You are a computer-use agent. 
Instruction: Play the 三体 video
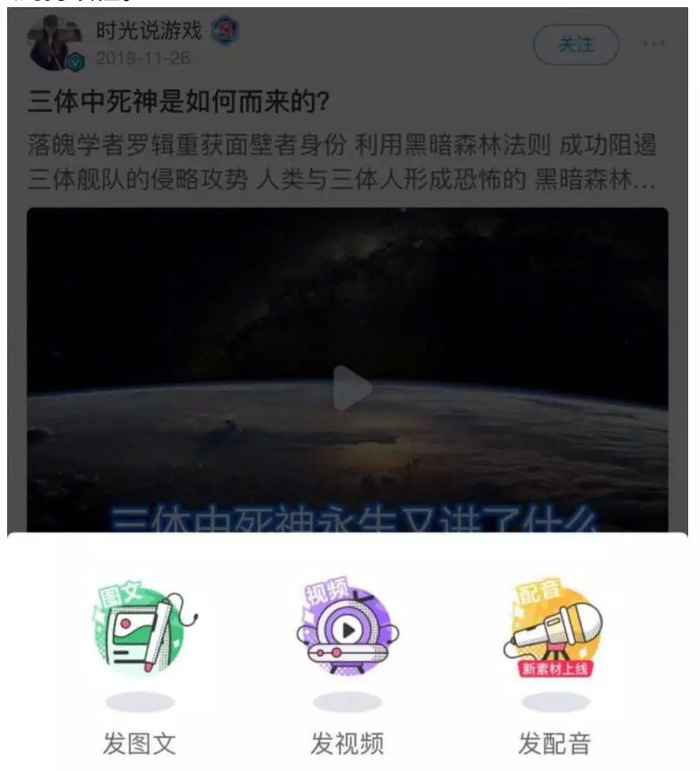[349, 388]
